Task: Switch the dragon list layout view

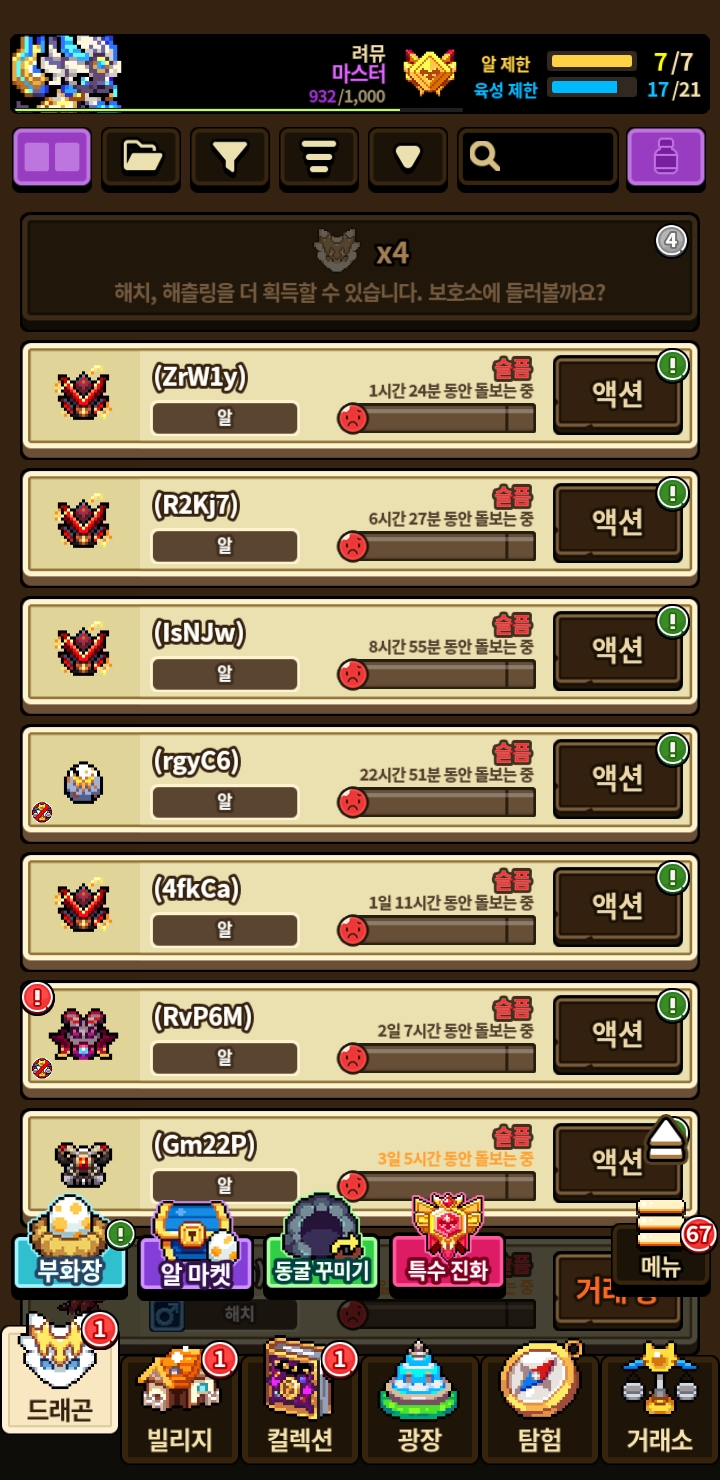Action: [x=51, y=157]
